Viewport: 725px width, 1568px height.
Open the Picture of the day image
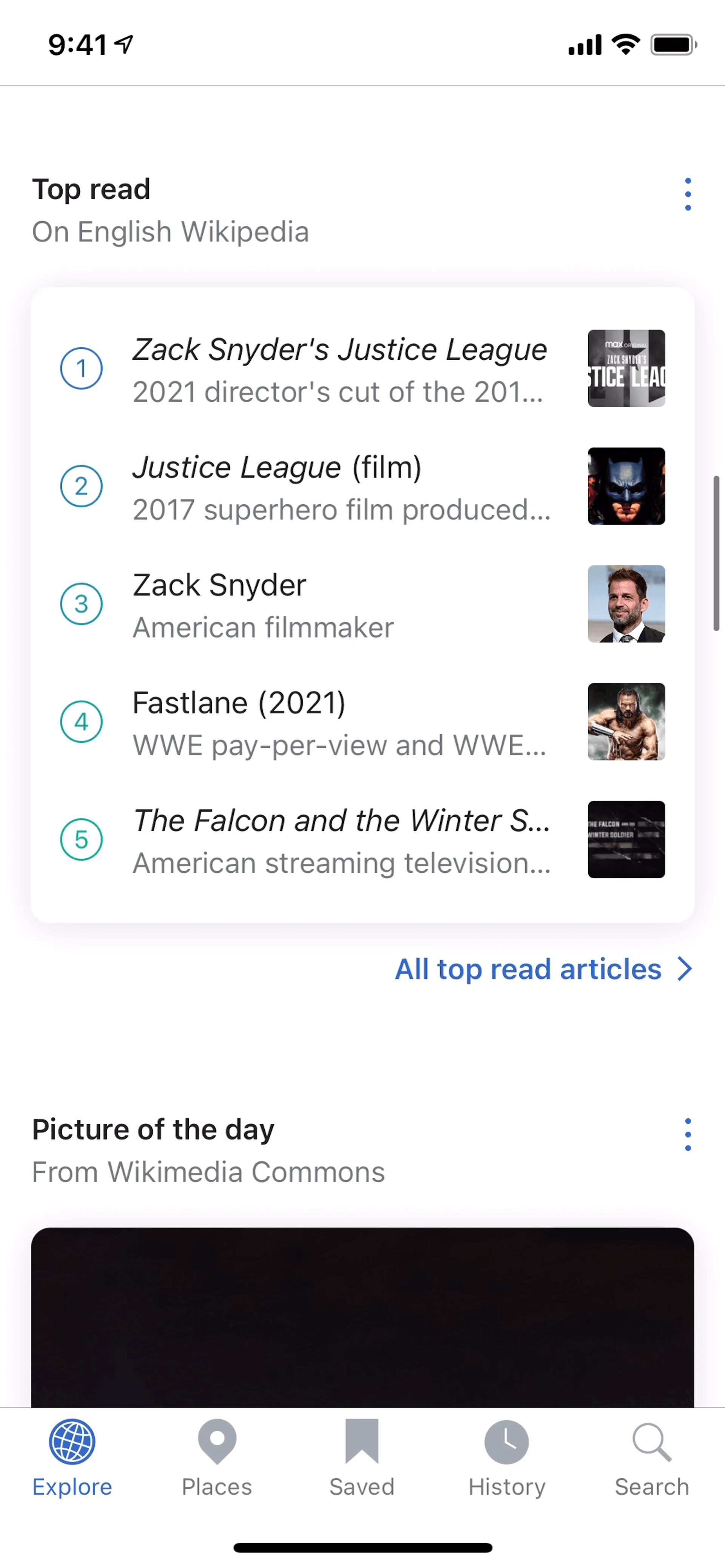(362, 1315)
